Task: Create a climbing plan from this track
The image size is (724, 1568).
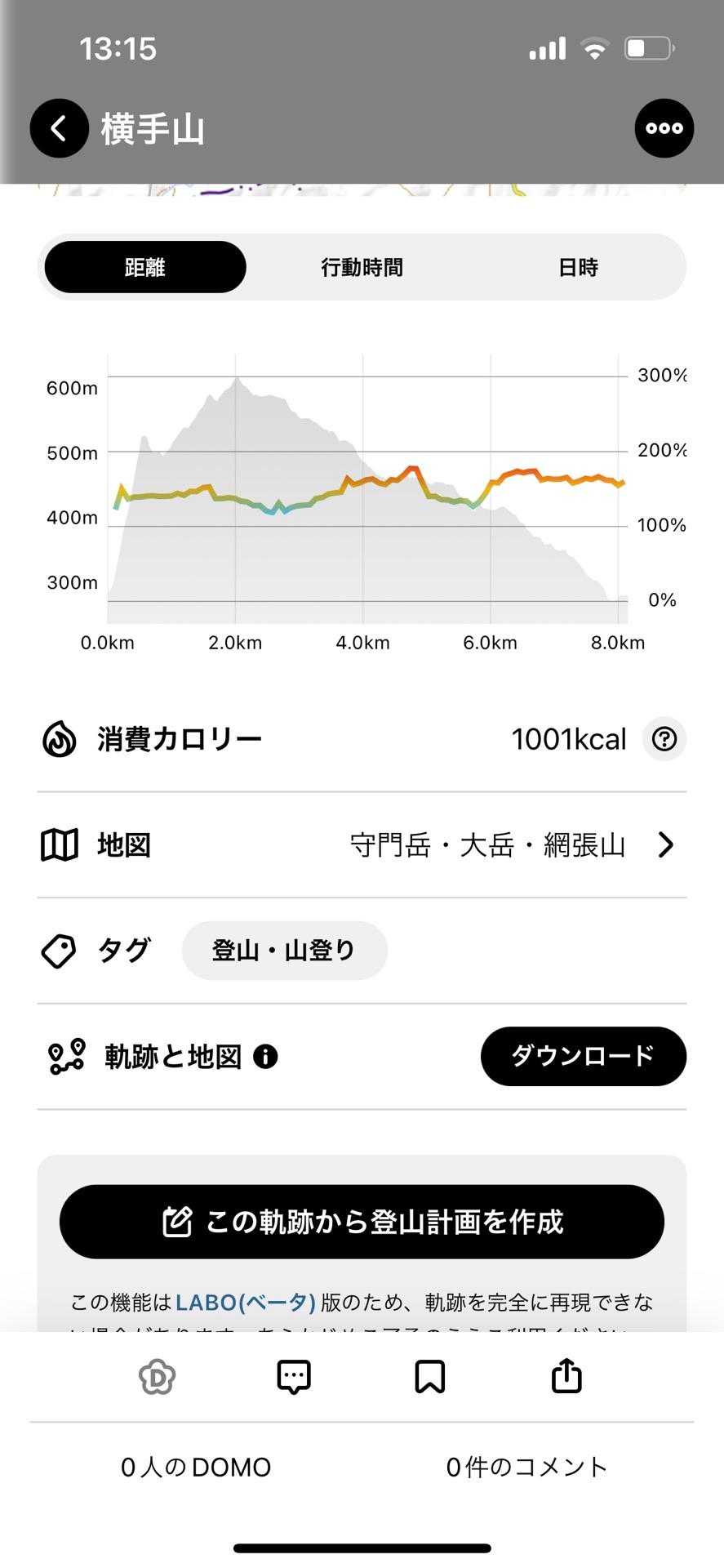Action: click(x=362, y=1222)
